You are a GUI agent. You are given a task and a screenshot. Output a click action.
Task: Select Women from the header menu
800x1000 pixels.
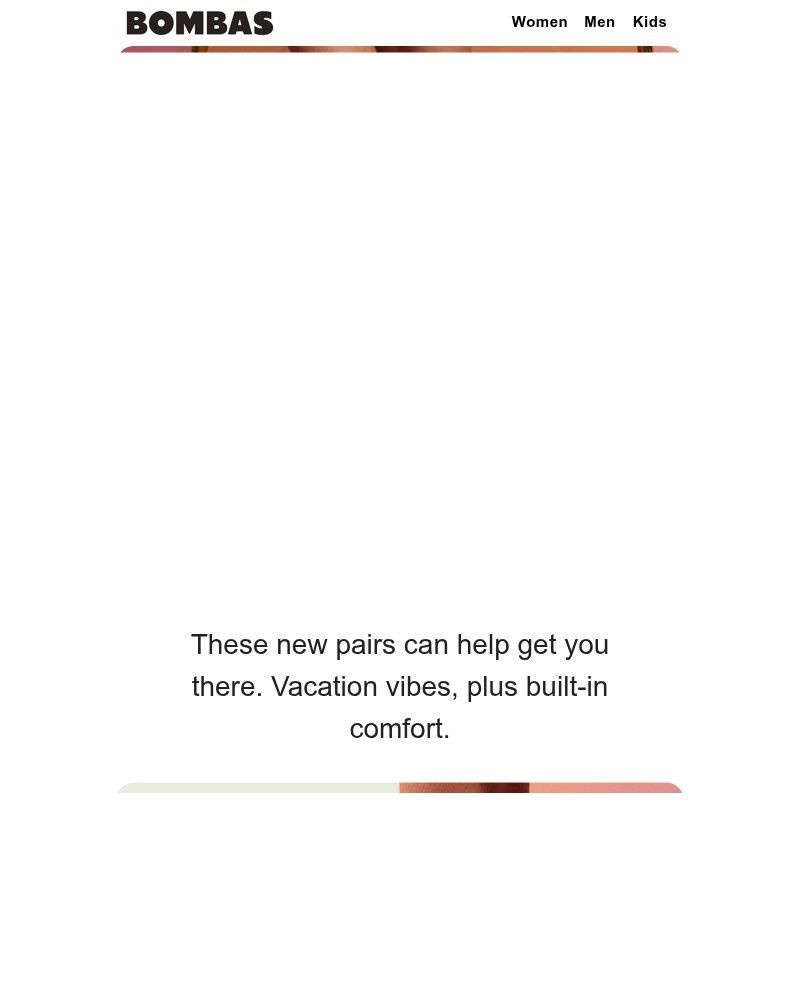[540, 22]
